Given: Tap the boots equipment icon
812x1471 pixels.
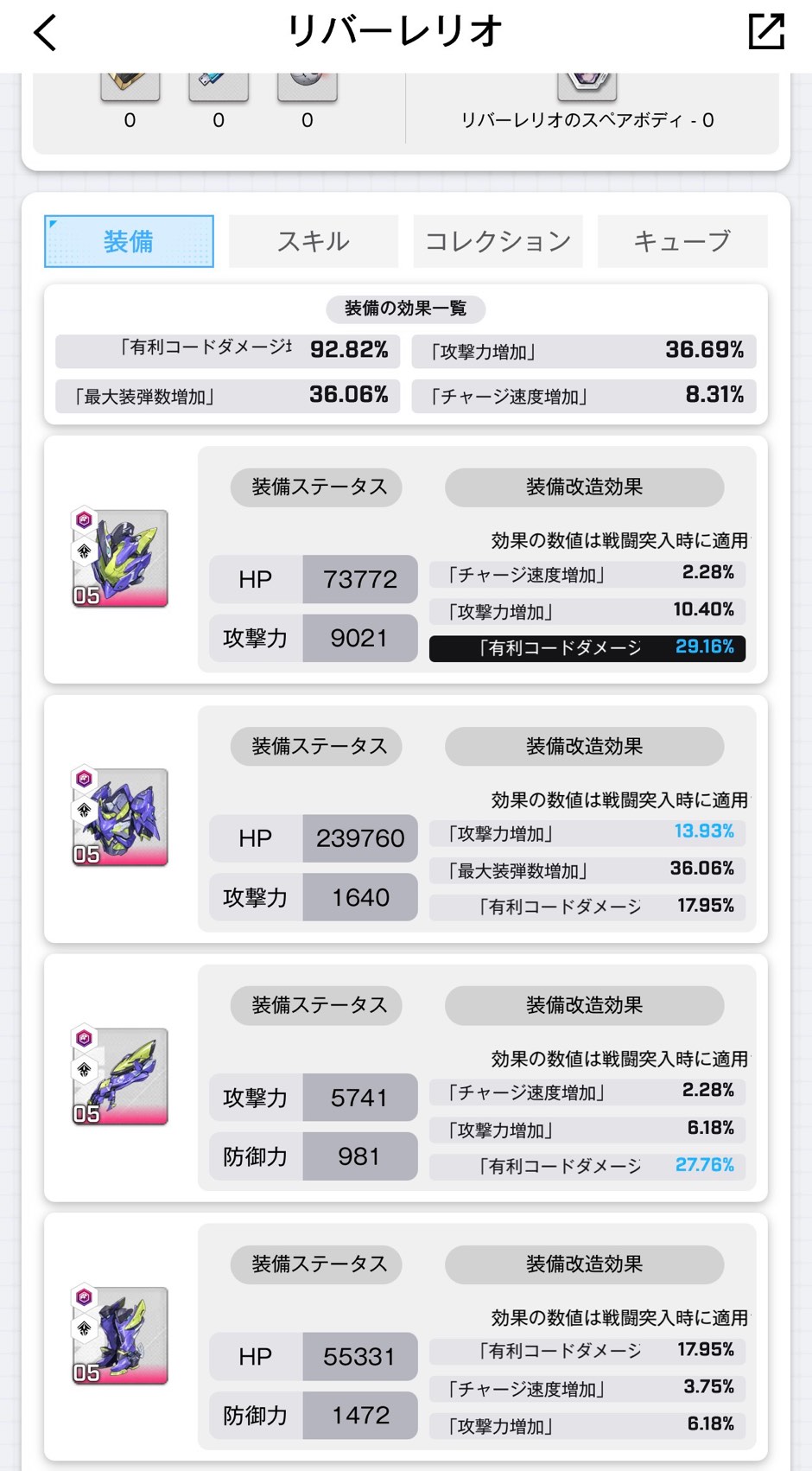Looking at the screenshot, I should [x=121, y=1335].
